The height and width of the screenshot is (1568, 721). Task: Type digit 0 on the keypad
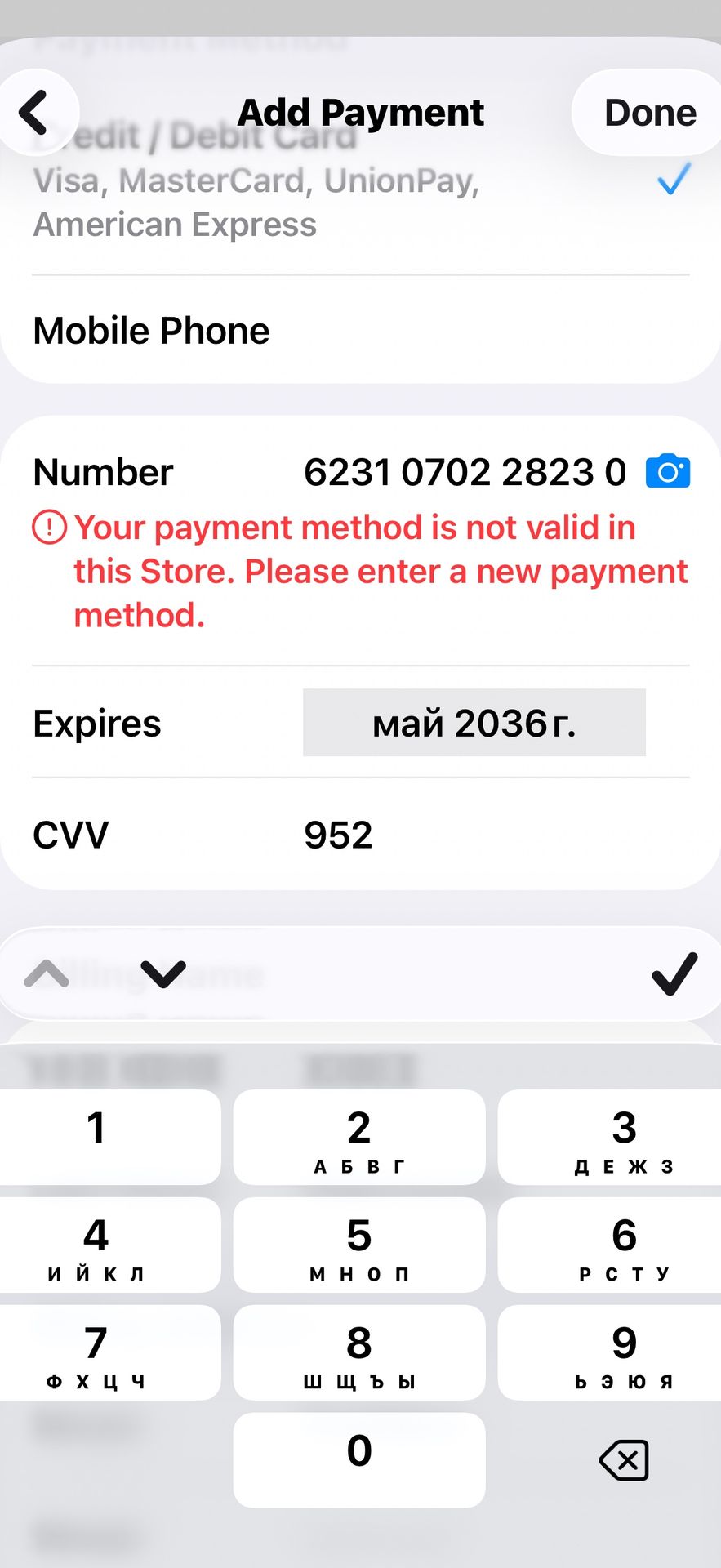click(x=359, y=1460)
